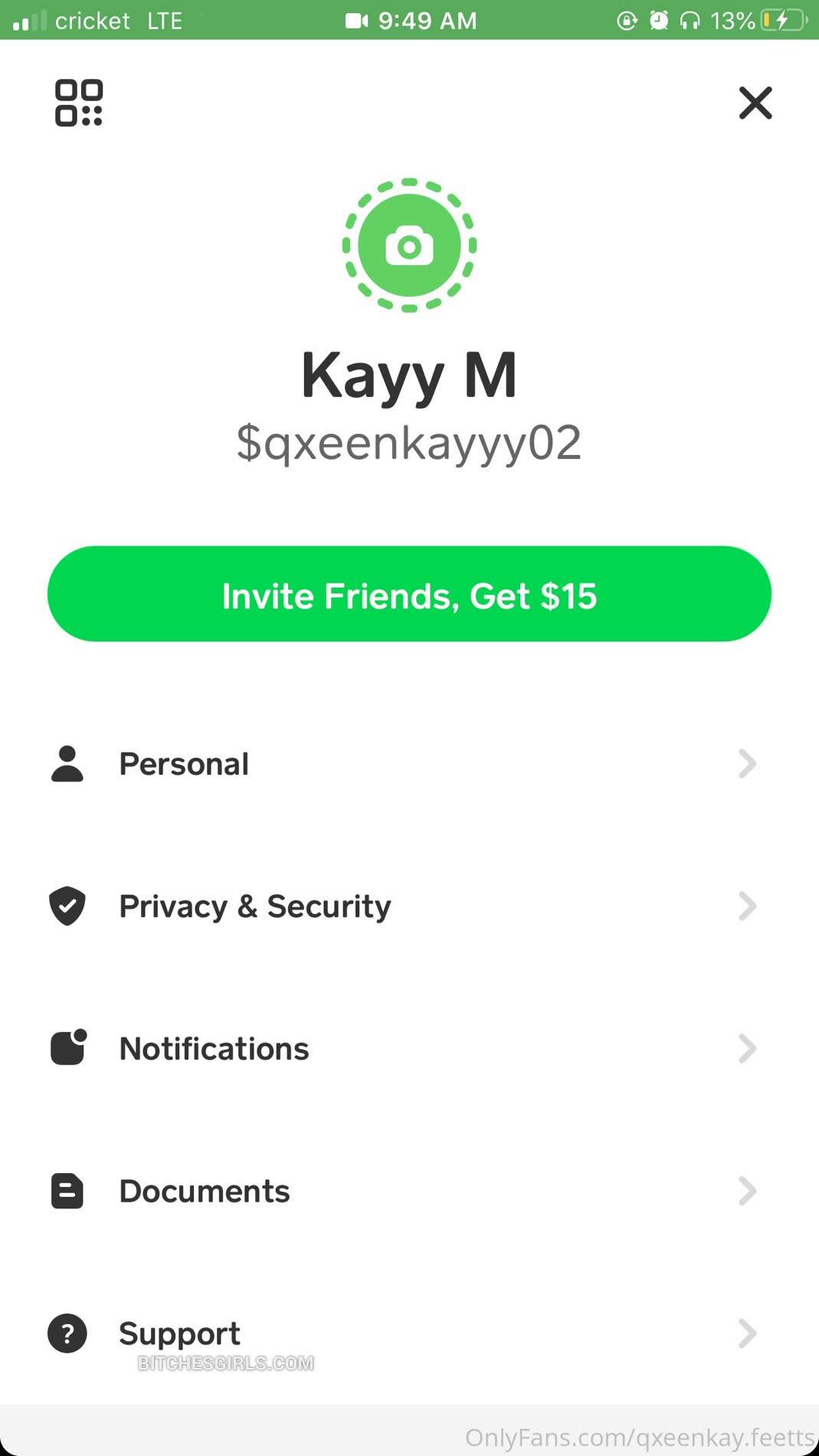Open Support
This screenshot has width=819, height=1456.
click(x=403, y=1334)
